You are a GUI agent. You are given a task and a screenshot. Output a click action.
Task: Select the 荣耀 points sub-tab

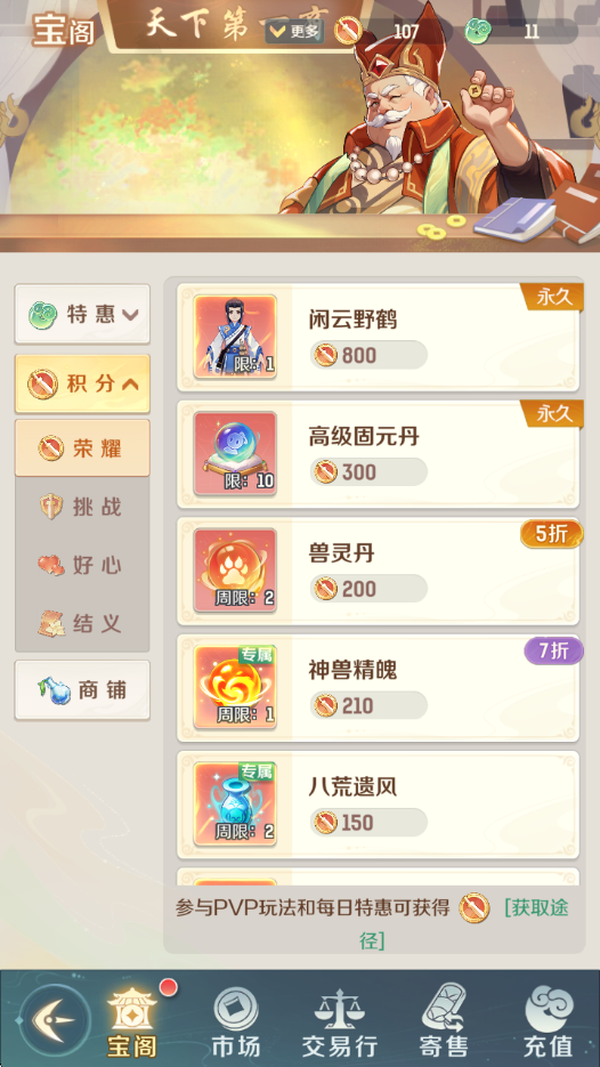(x=82, y=449)
